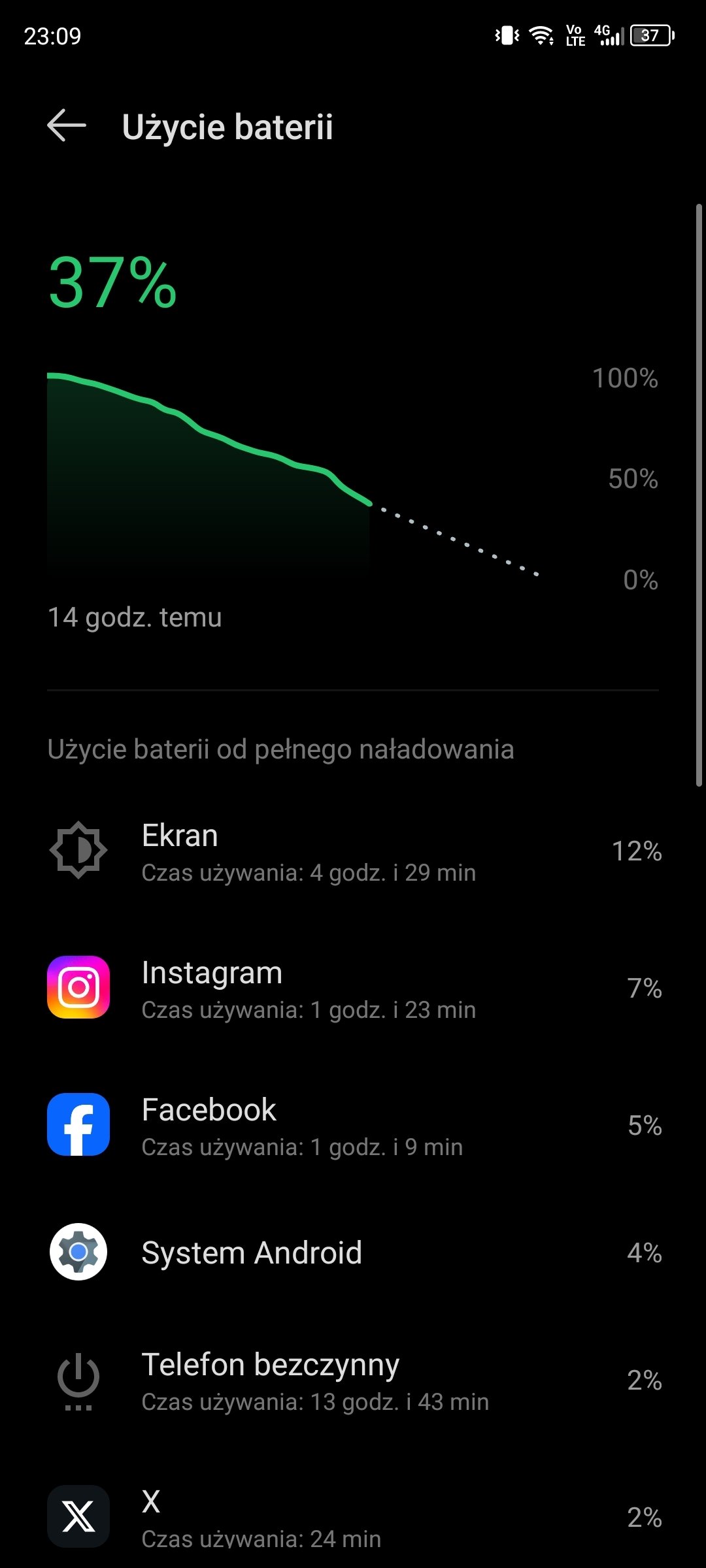View Facebook battery usage details
The width and height of the screenshot is (706, 1568).
click(353, 1126)
